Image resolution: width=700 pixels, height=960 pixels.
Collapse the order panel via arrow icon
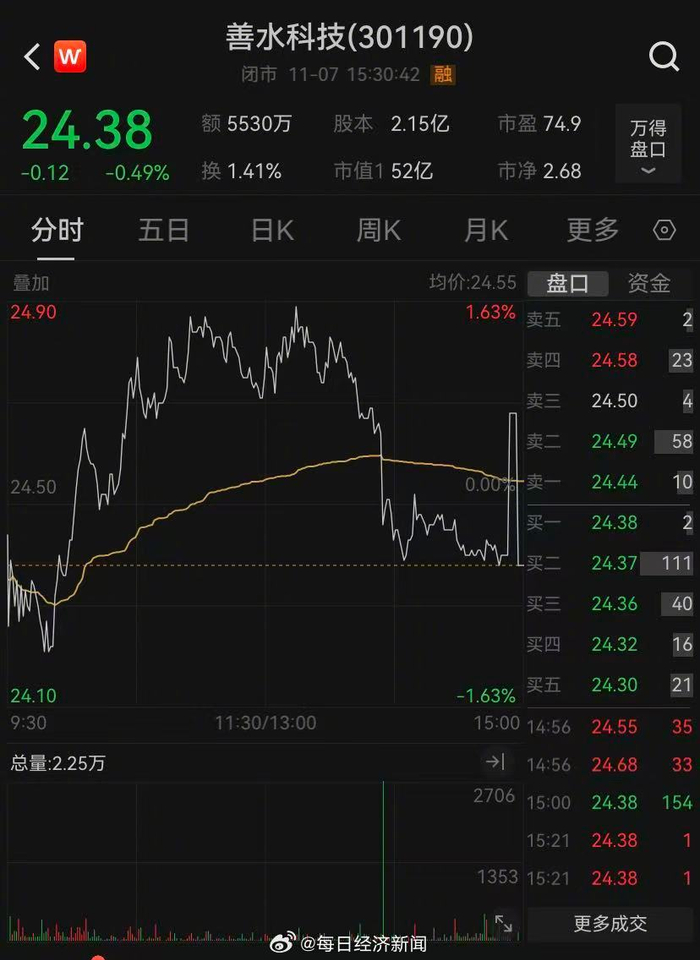(x=495, y=762)
